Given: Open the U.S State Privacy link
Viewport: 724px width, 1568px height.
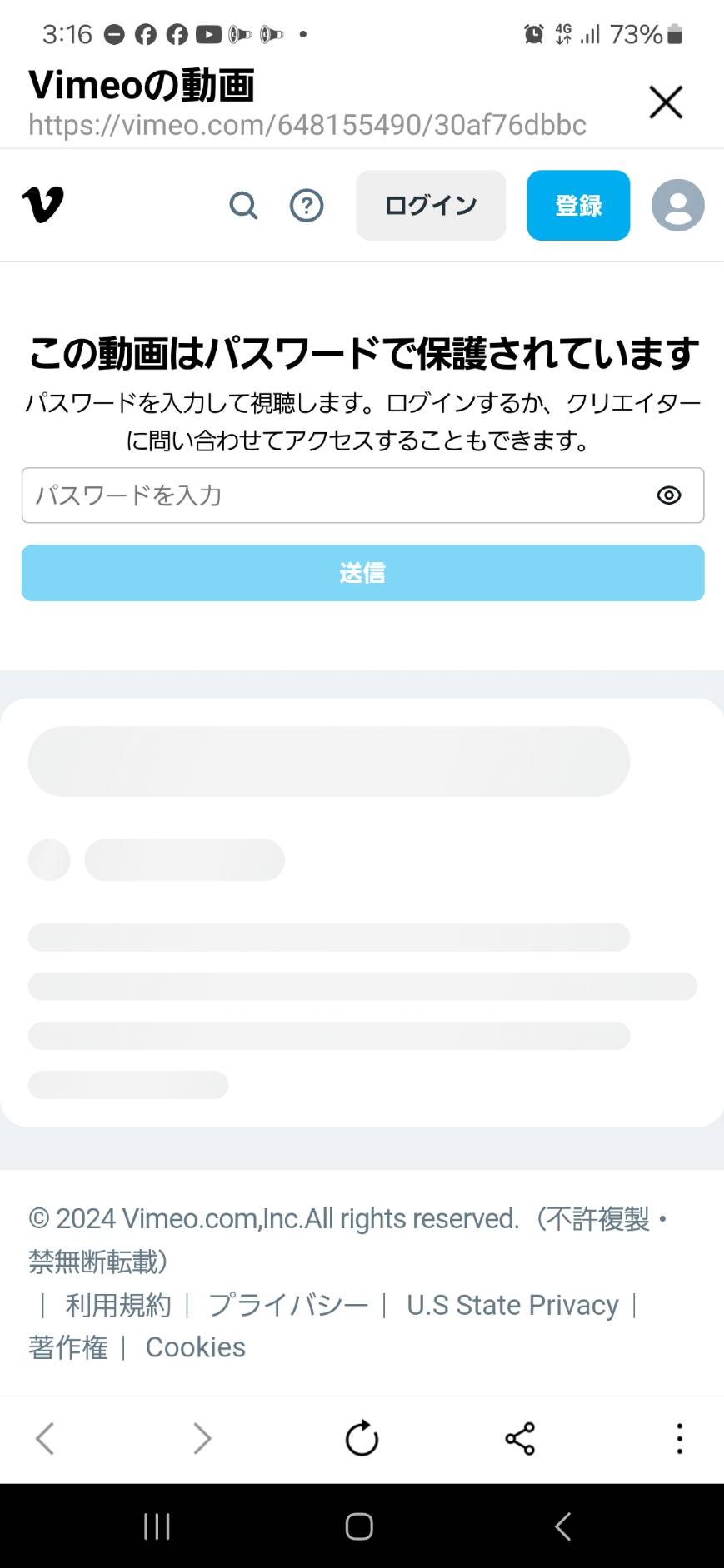Looking at the screenshot, I should click(x=512, y=1305).
